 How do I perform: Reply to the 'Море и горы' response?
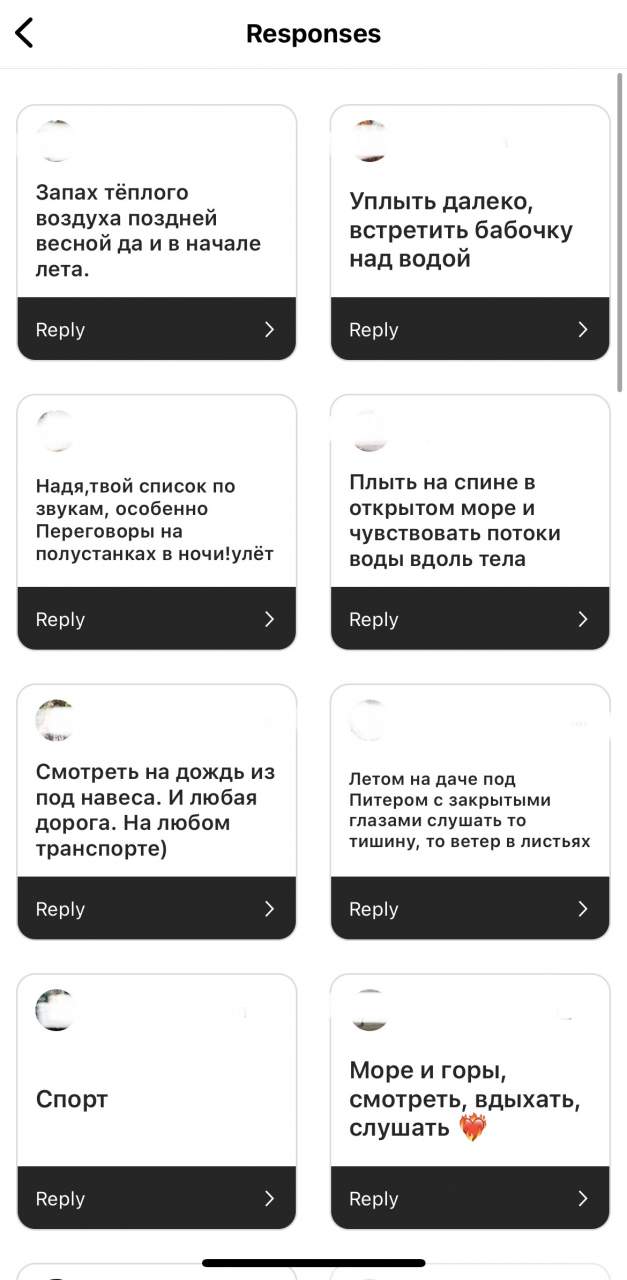(470, 1198)
